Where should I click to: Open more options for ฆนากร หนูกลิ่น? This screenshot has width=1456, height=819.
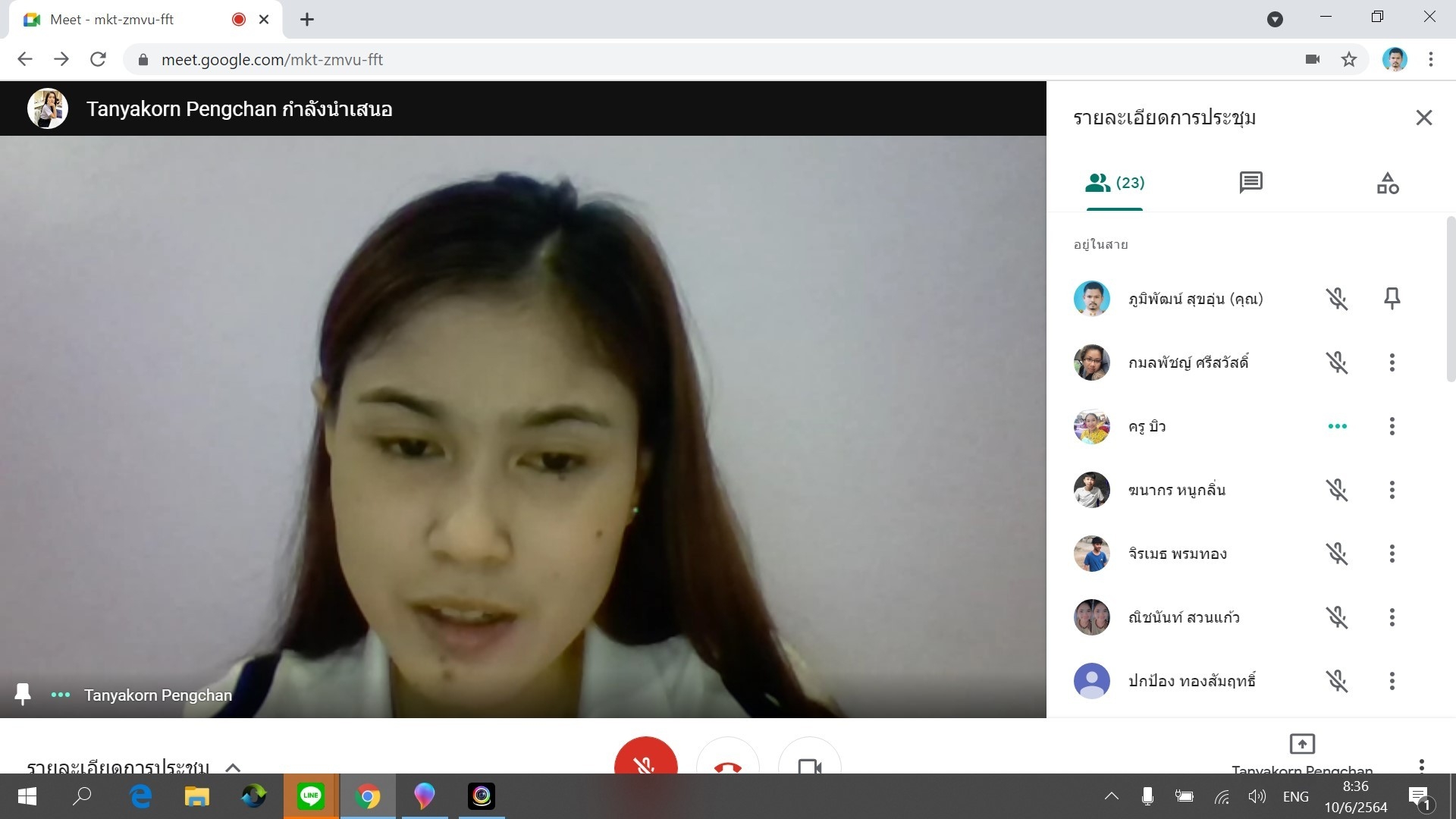point(1392,490)
